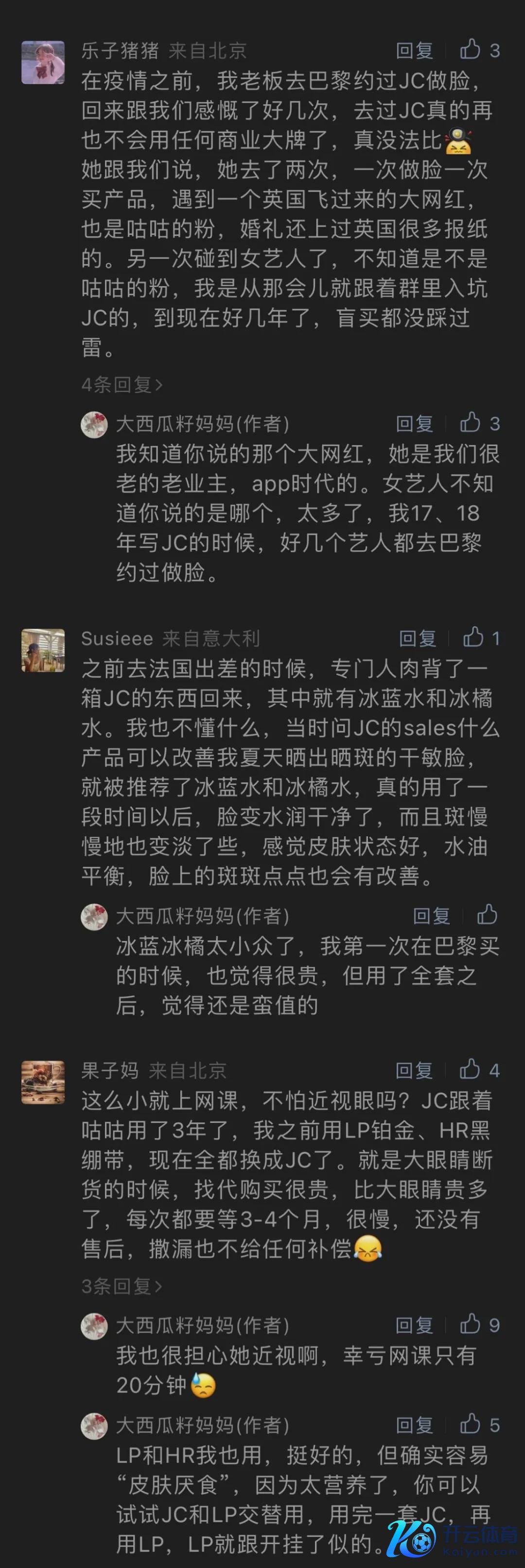
Task: Expand 4条回复 under 乐子猪猪's comment
Action: coord(122,385)
